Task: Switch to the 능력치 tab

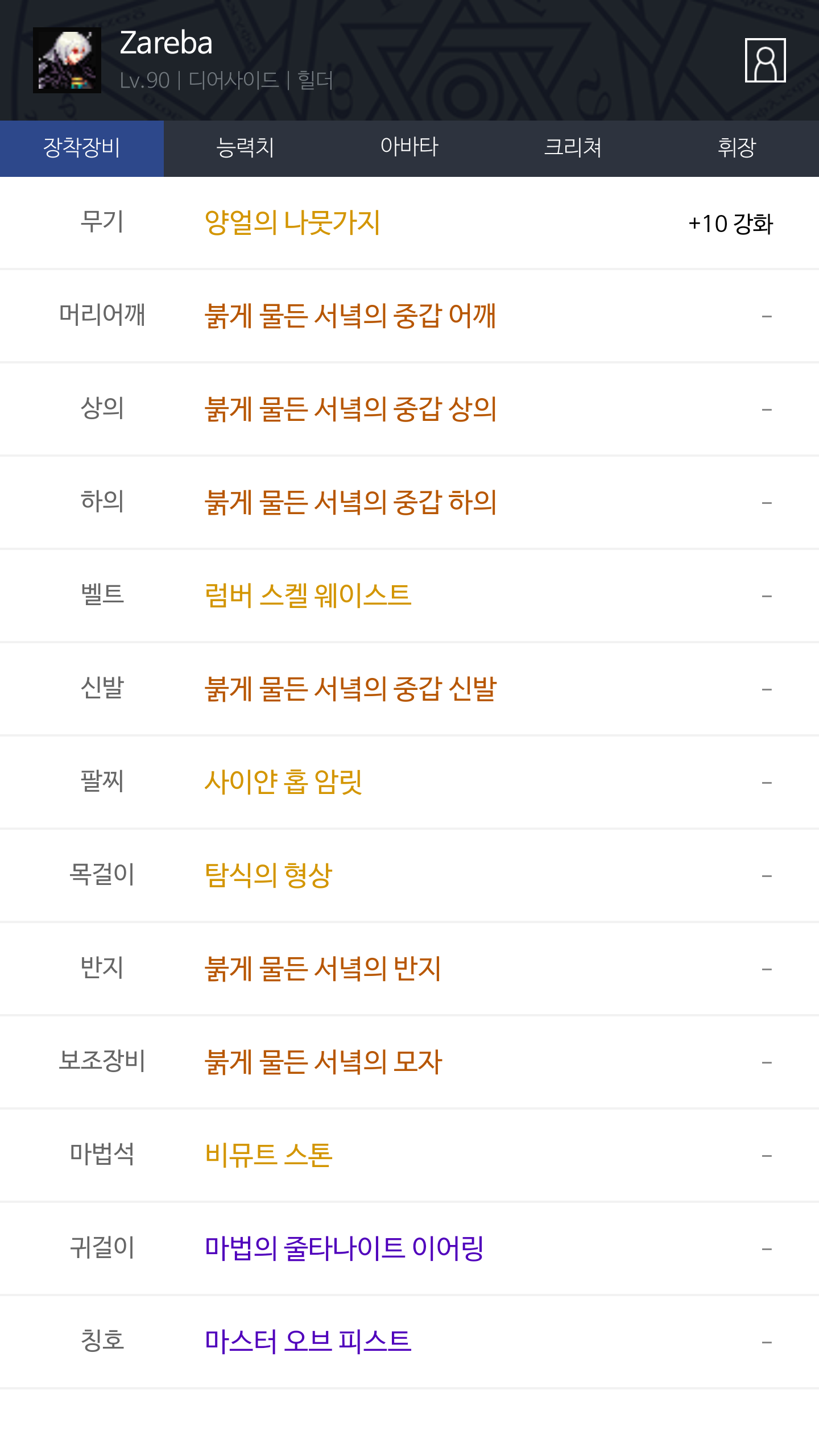Action: (246, 148)
